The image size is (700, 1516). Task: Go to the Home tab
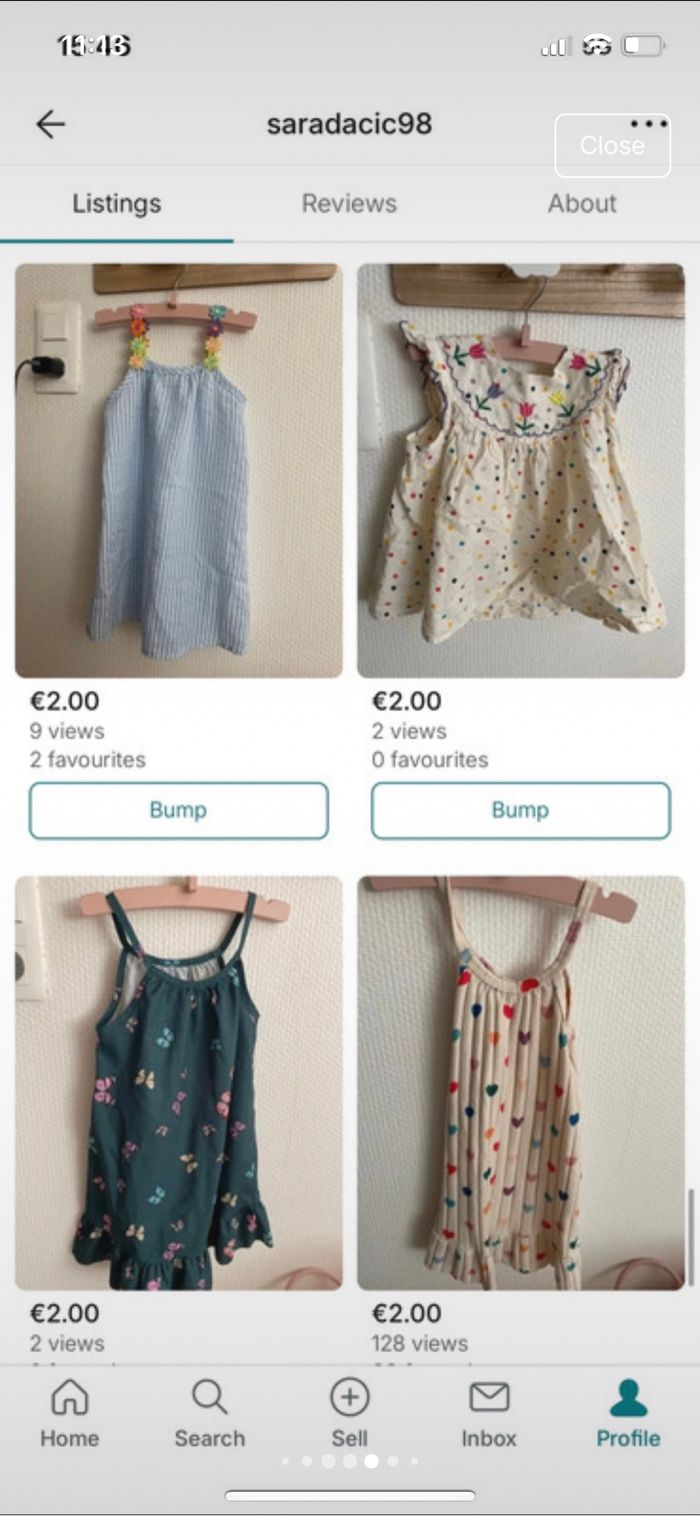[x=69, y=1412]
